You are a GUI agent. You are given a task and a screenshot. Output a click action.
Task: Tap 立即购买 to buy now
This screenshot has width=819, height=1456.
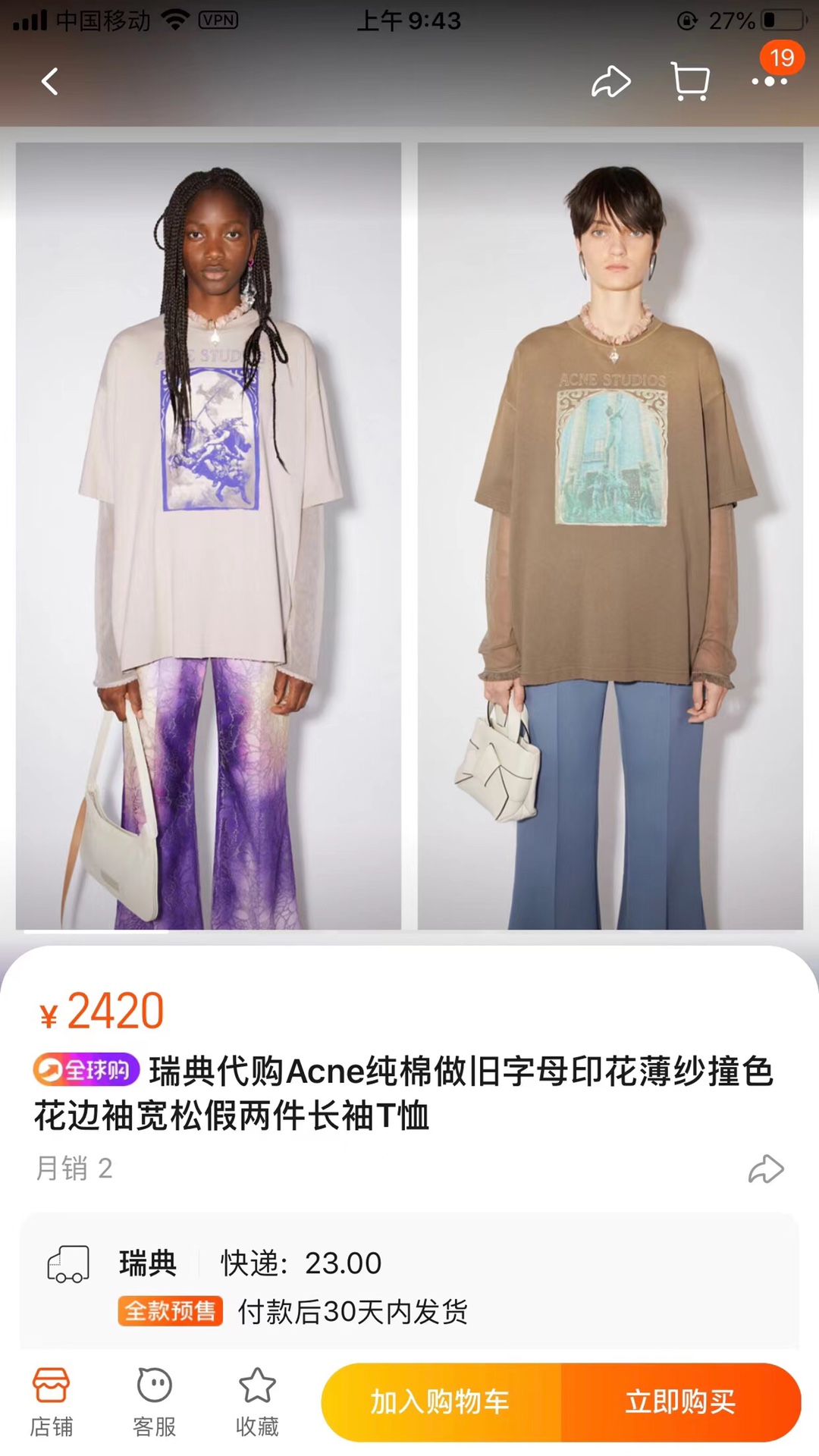point(680,1402)
